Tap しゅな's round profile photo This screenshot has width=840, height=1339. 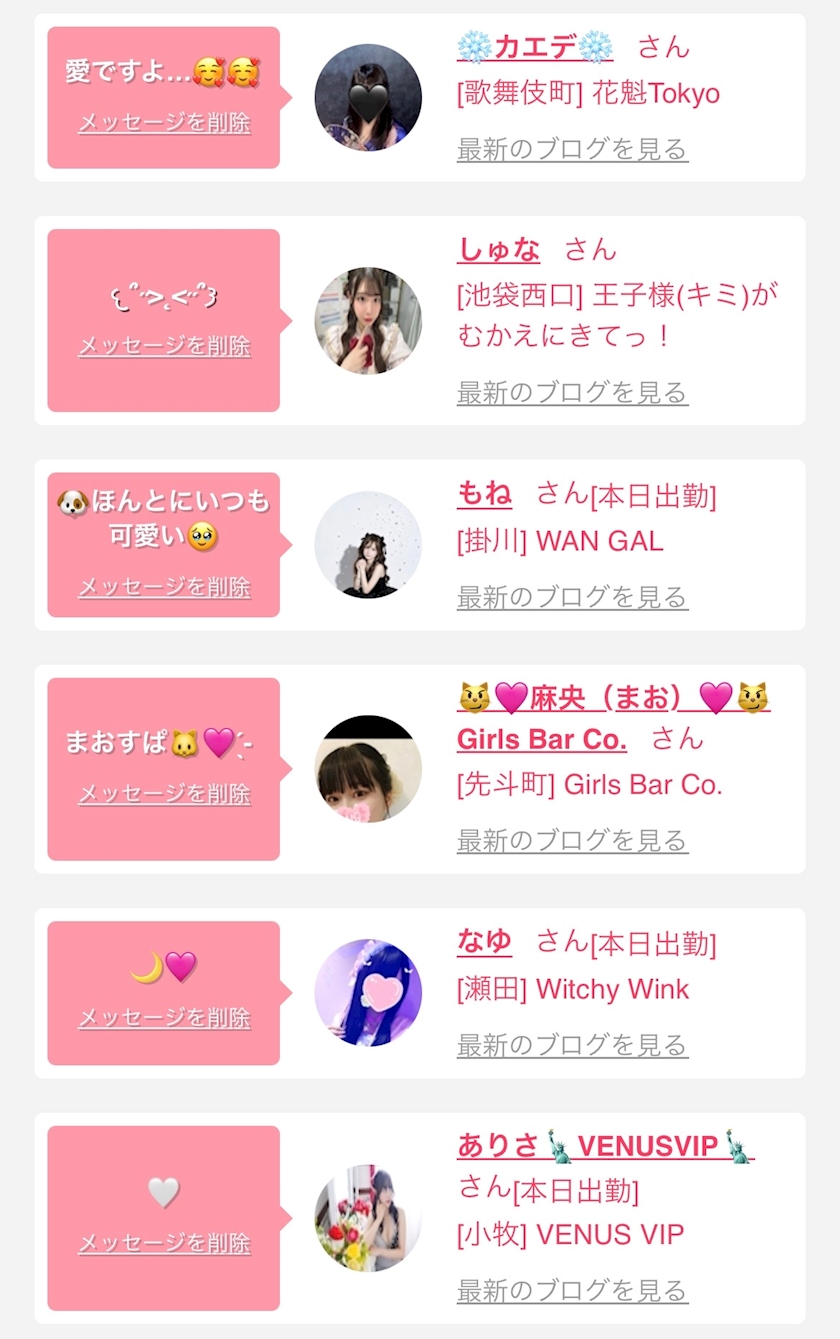click(368, 321)
